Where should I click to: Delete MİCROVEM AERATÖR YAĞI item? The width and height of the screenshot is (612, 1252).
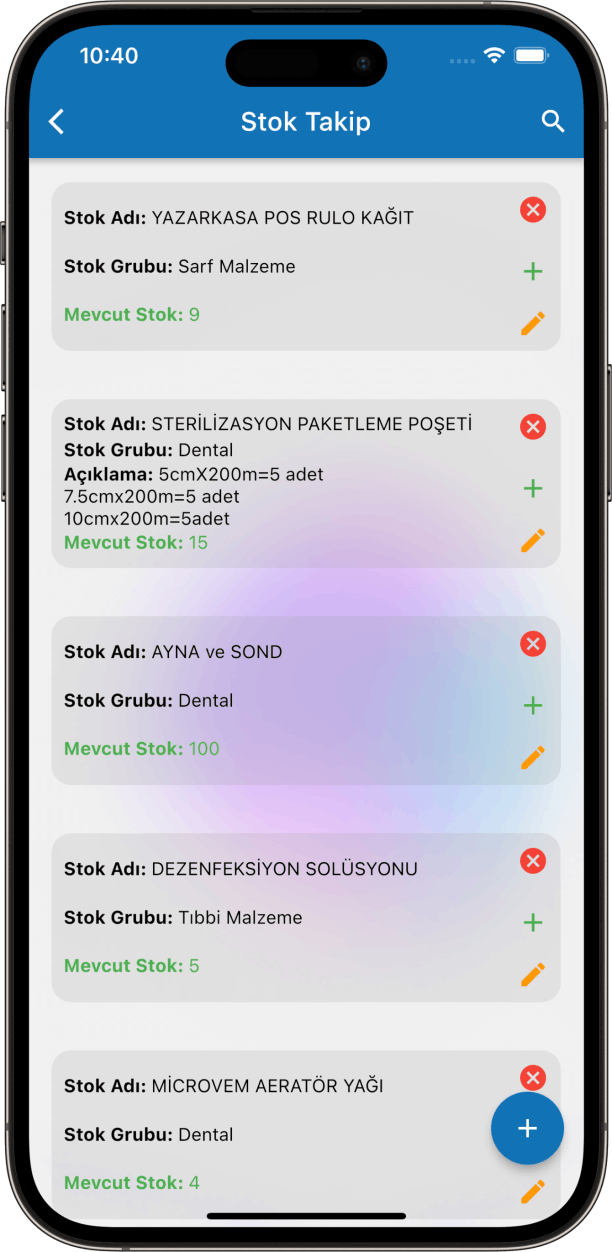(x=533, y=1077)
